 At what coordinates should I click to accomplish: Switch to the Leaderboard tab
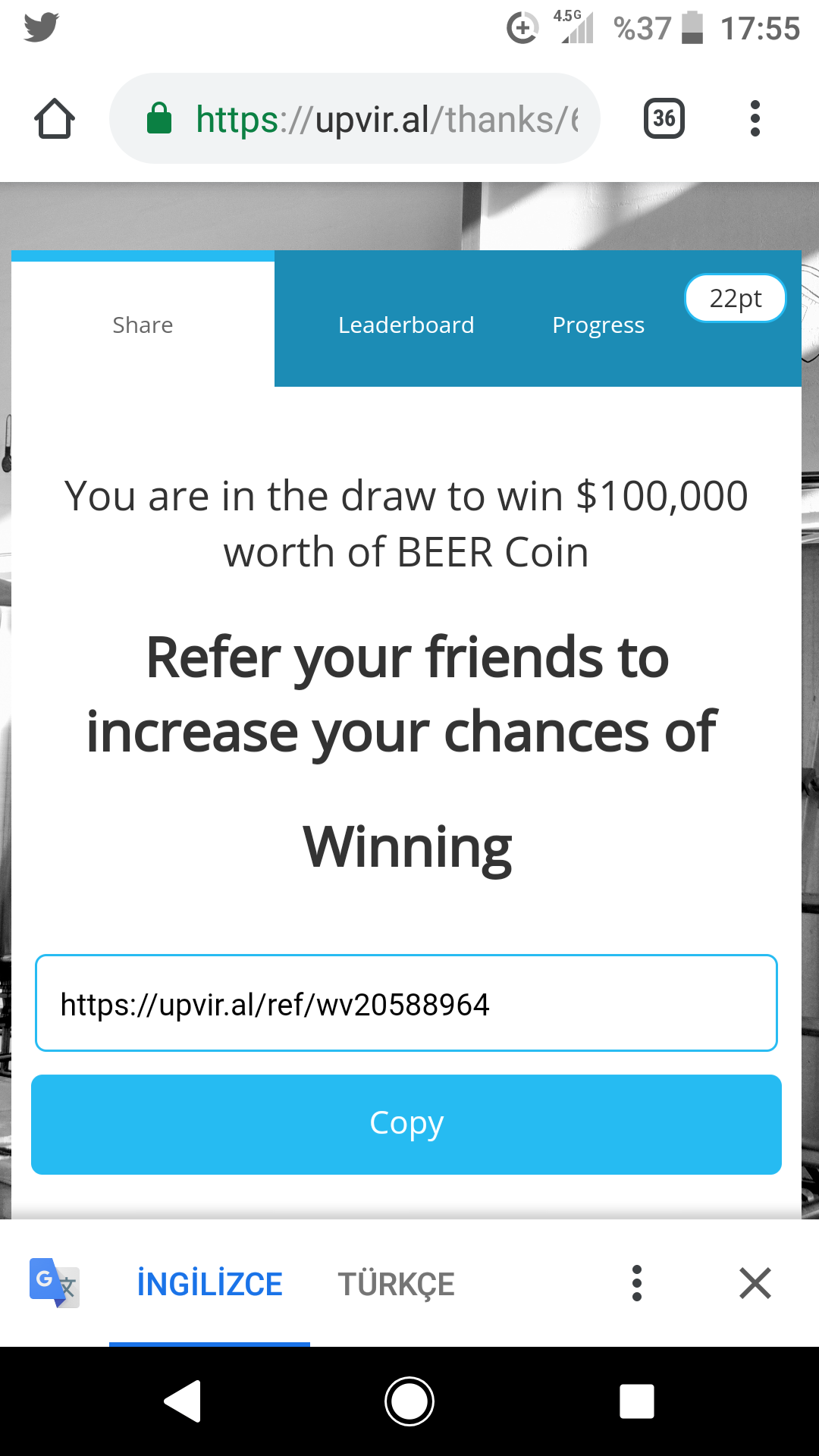[x=406, y=325]
